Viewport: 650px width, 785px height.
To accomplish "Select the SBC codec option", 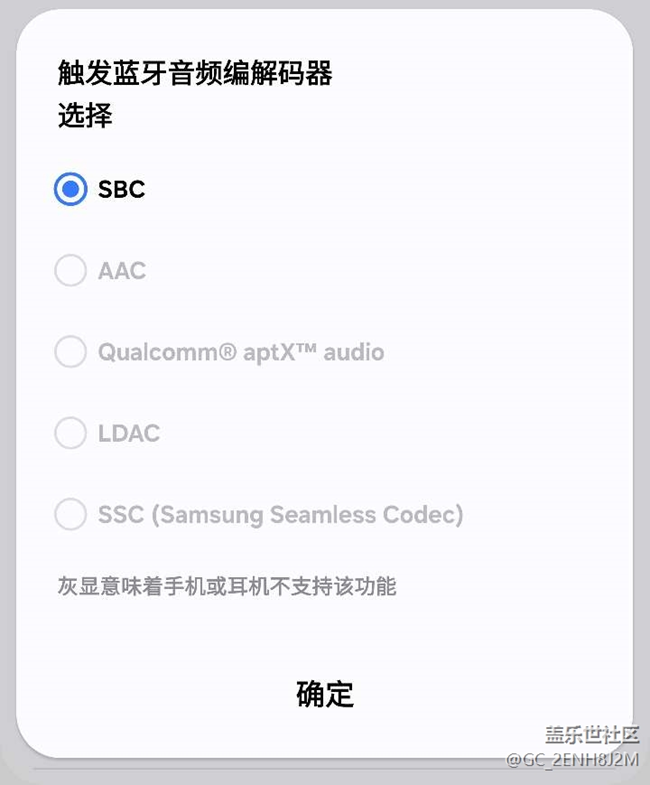I will coord(71,189).
